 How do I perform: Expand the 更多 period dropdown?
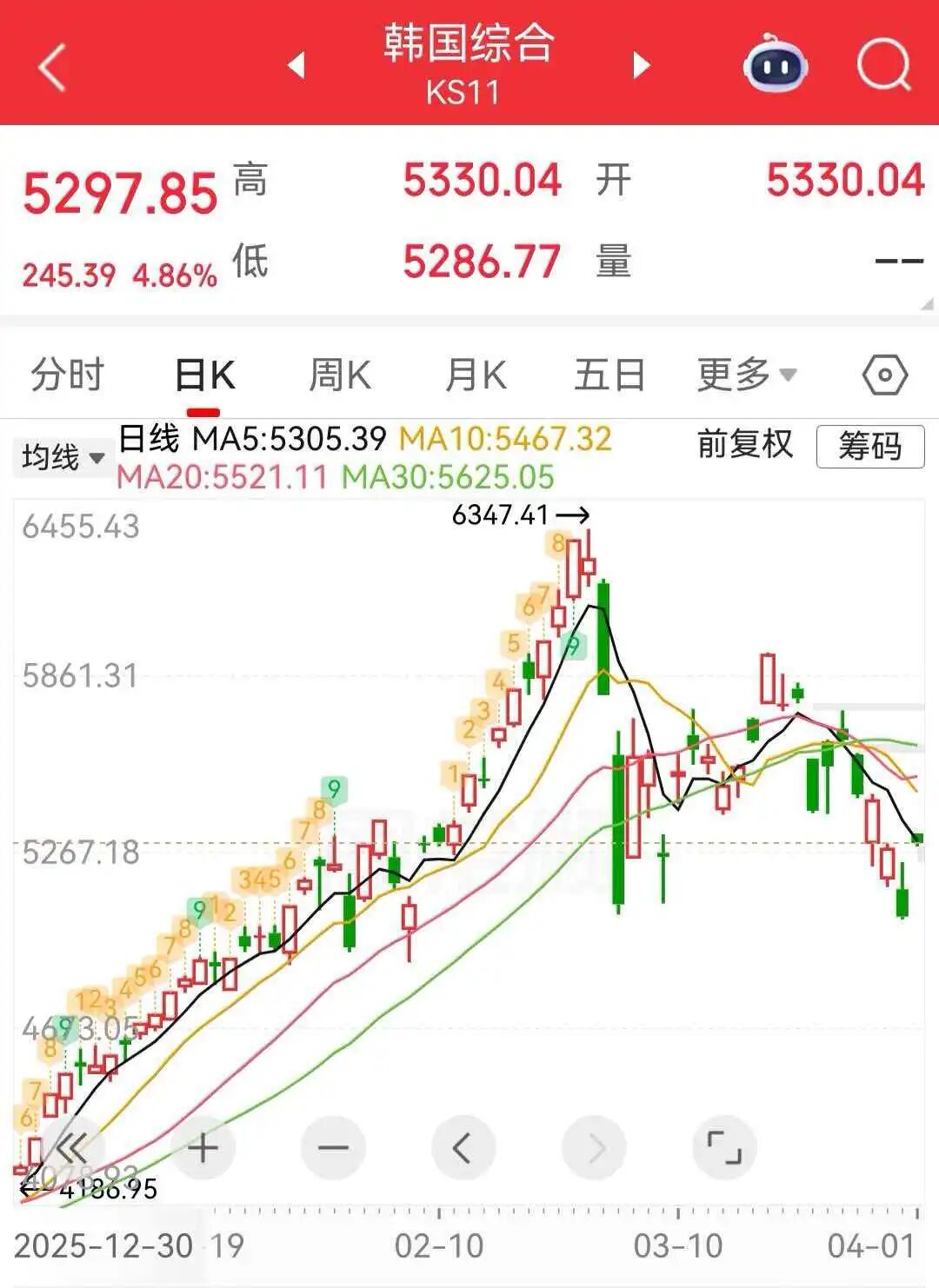(x=746, y=375)
